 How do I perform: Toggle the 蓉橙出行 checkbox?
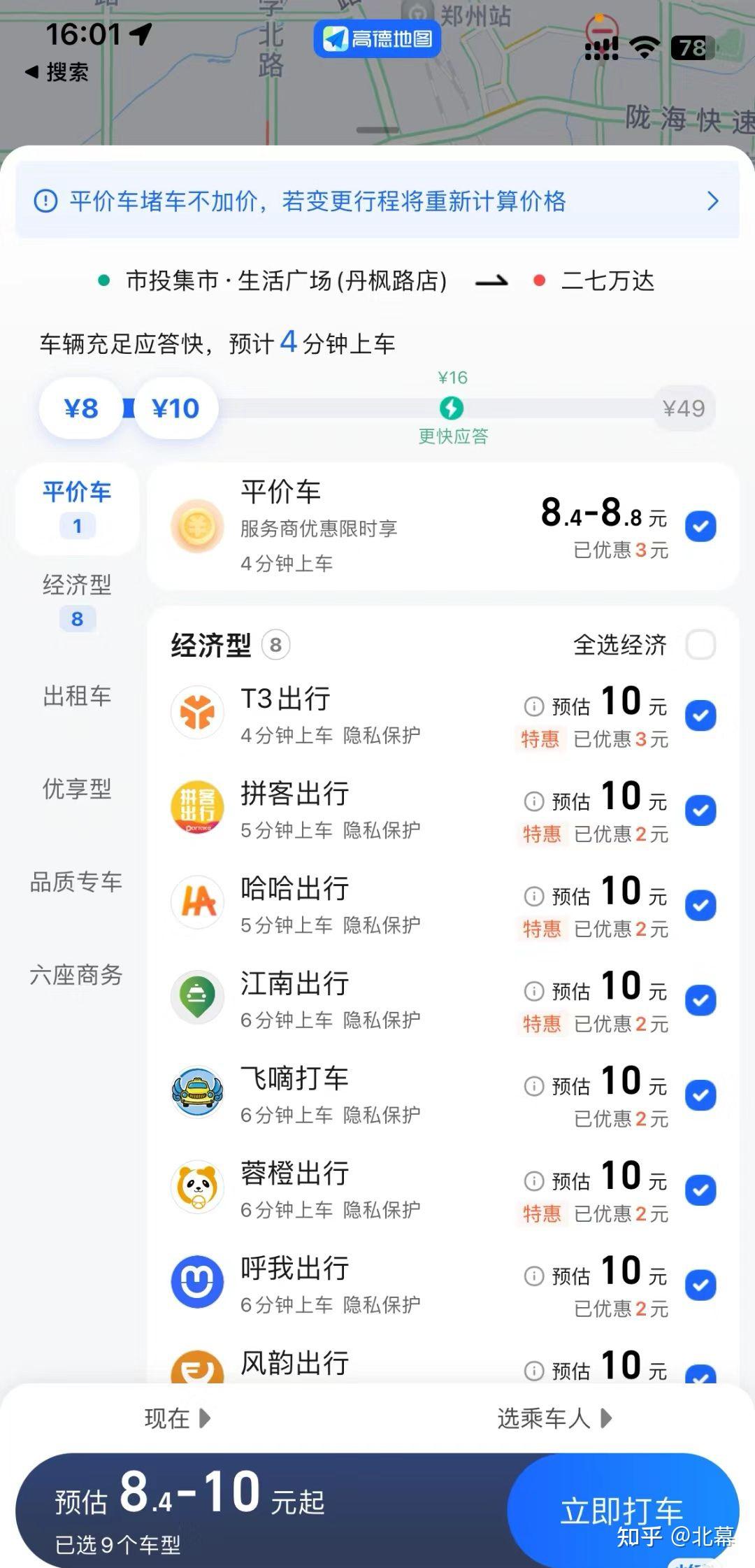point(700,1190)
